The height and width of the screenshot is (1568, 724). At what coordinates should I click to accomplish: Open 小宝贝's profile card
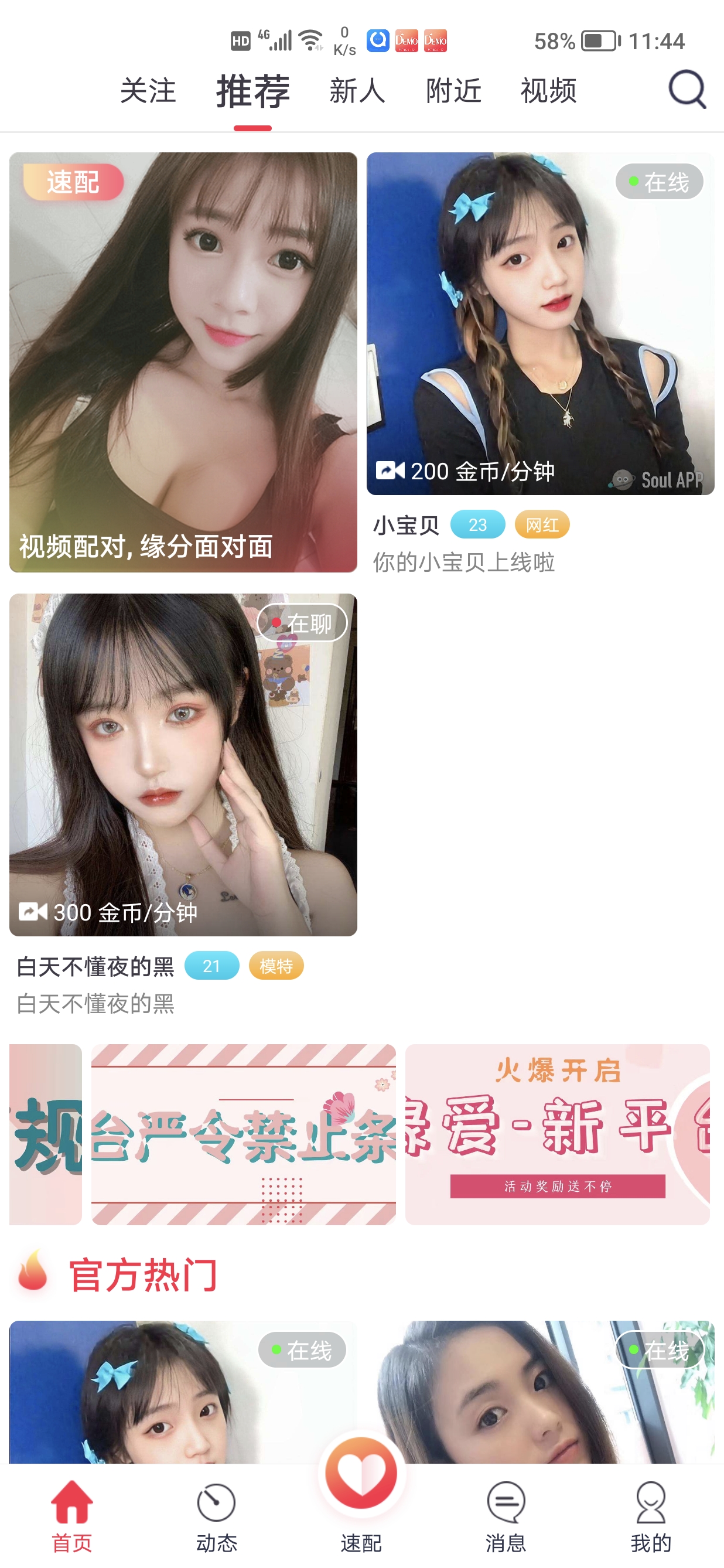click(x=540, y=324)
